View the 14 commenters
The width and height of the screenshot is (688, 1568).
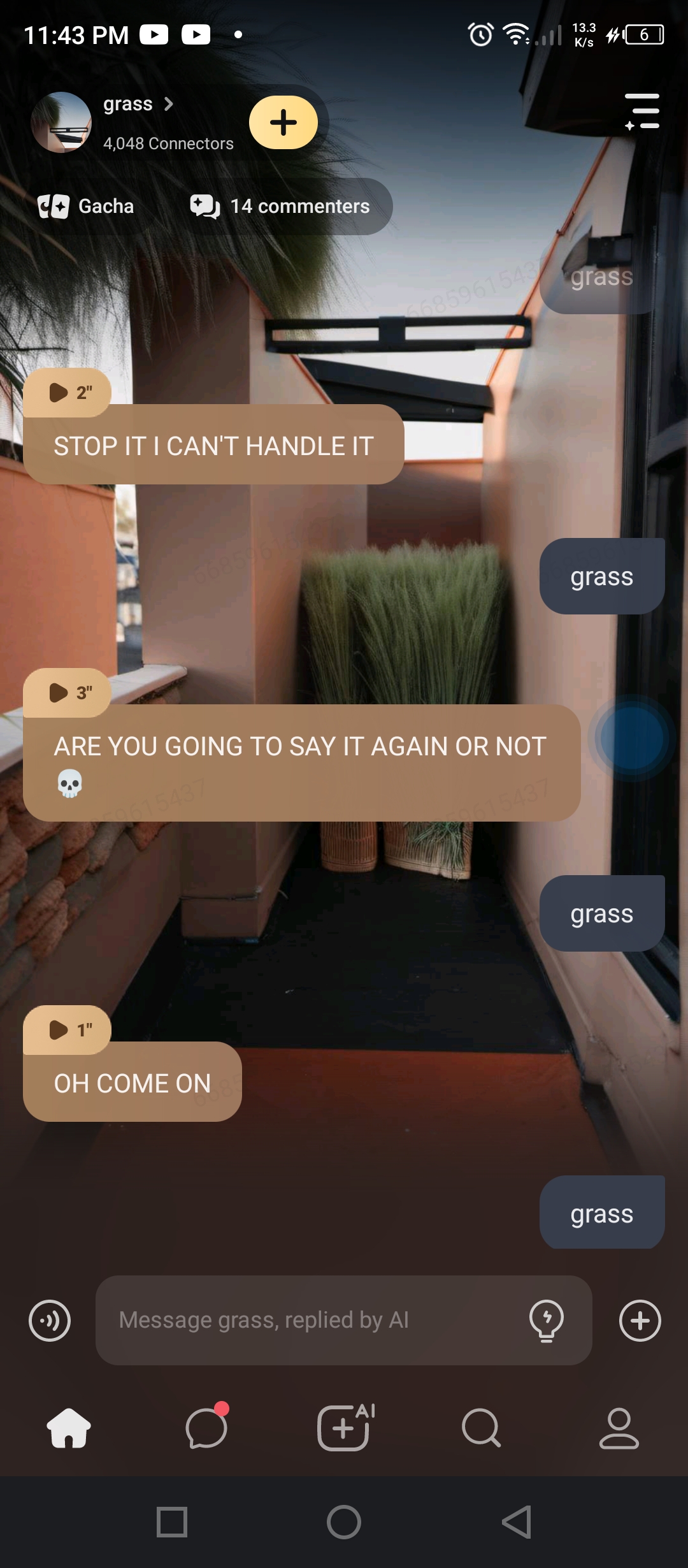coord(280,207)
